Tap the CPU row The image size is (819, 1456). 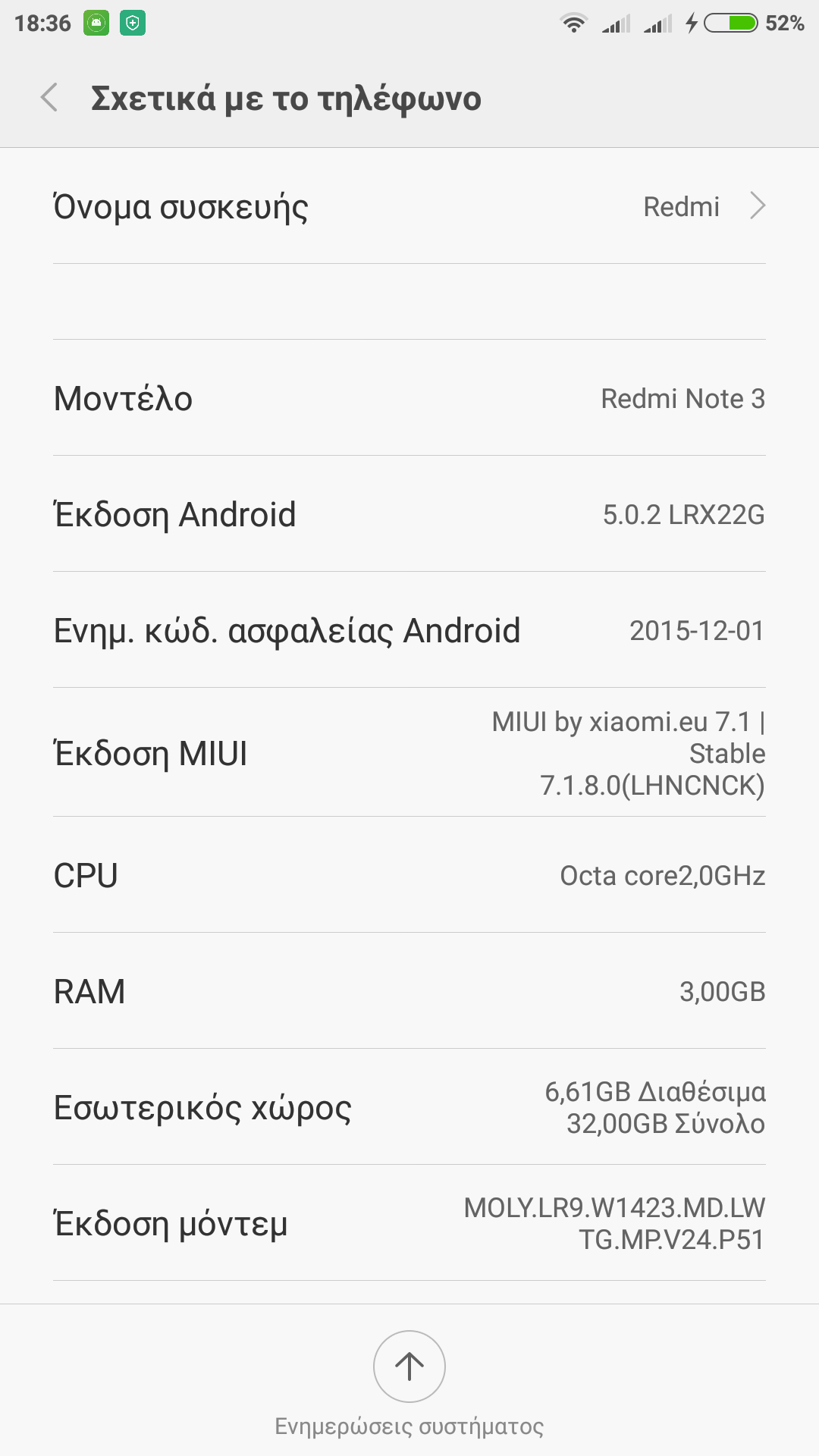[x=409, y=875]
